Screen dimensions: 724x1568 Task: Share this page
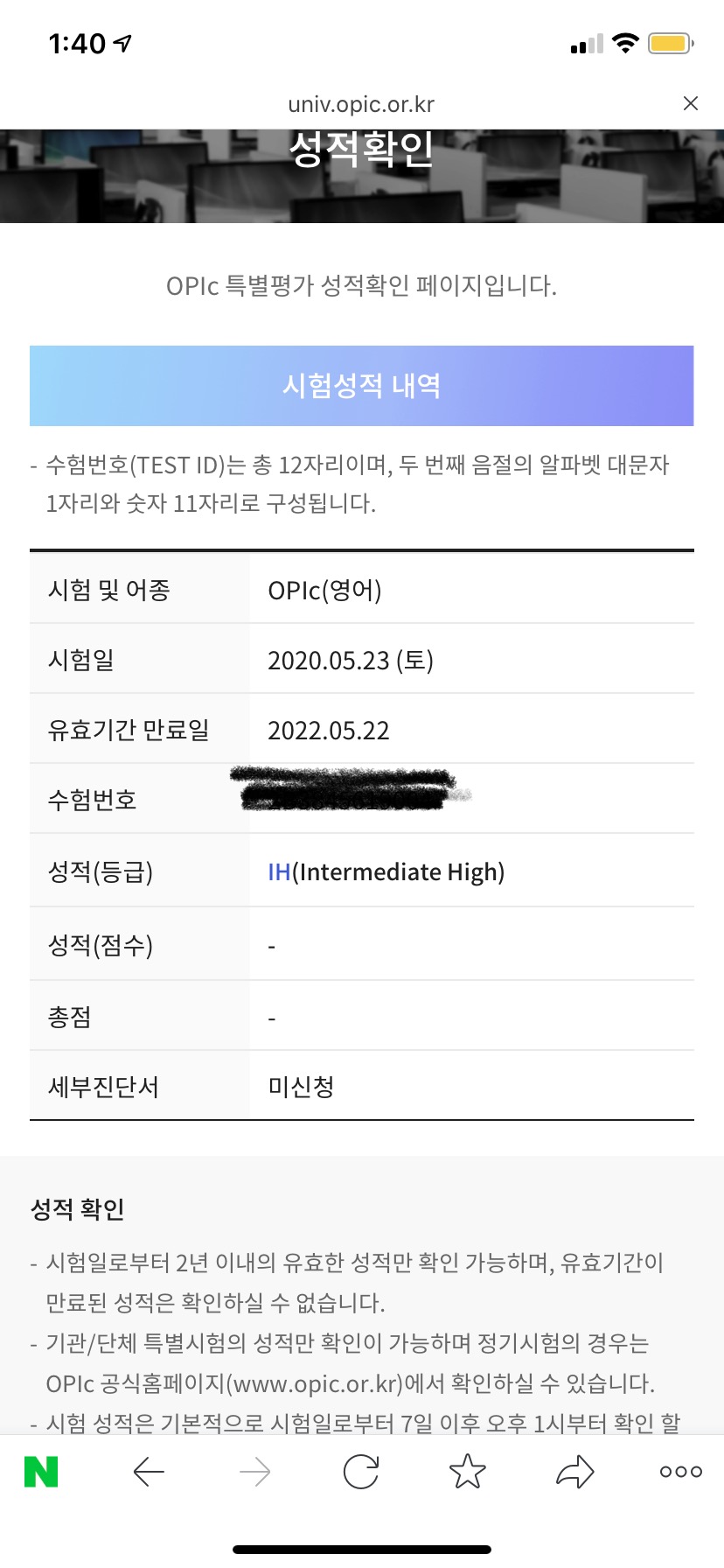(x=575, y=1472)
